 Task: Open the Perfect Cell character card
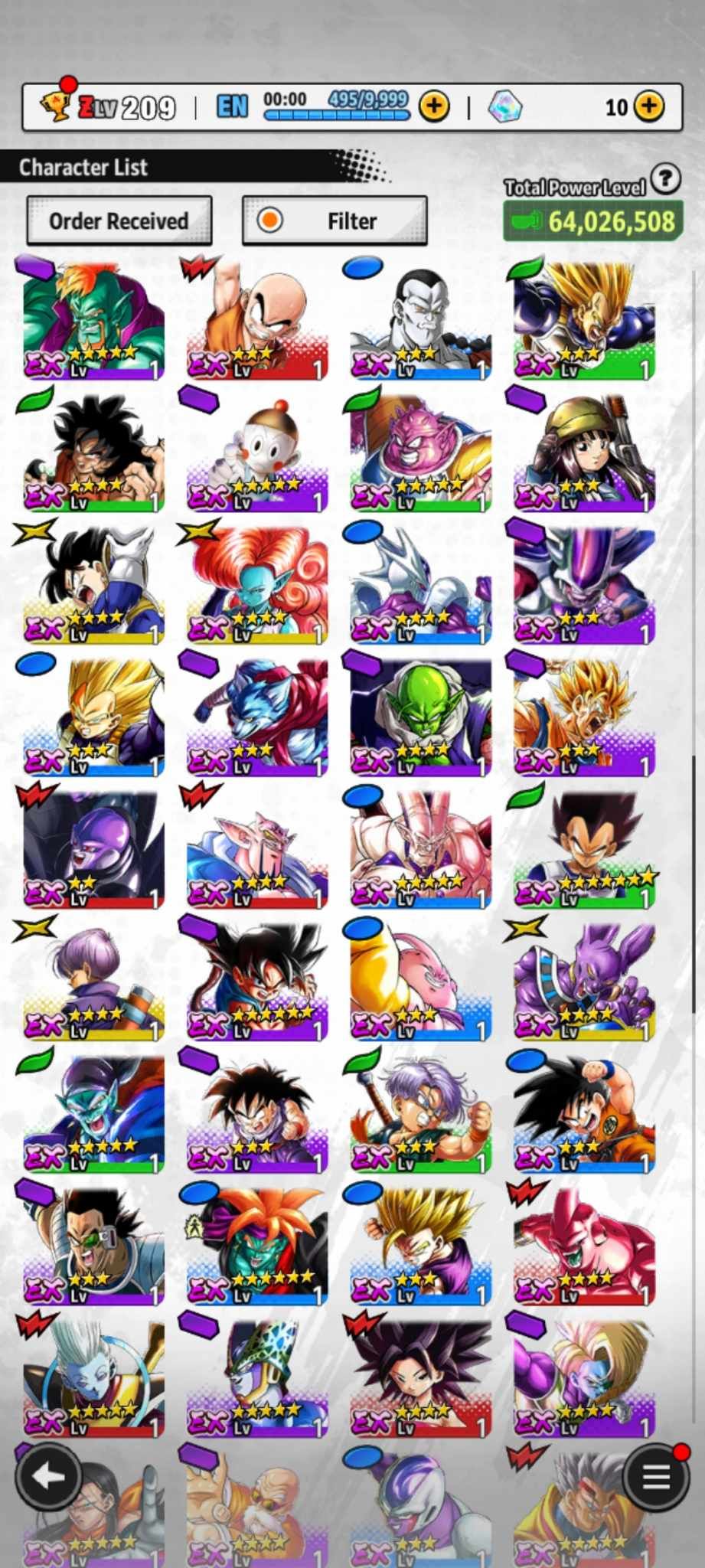(257, 1378)
